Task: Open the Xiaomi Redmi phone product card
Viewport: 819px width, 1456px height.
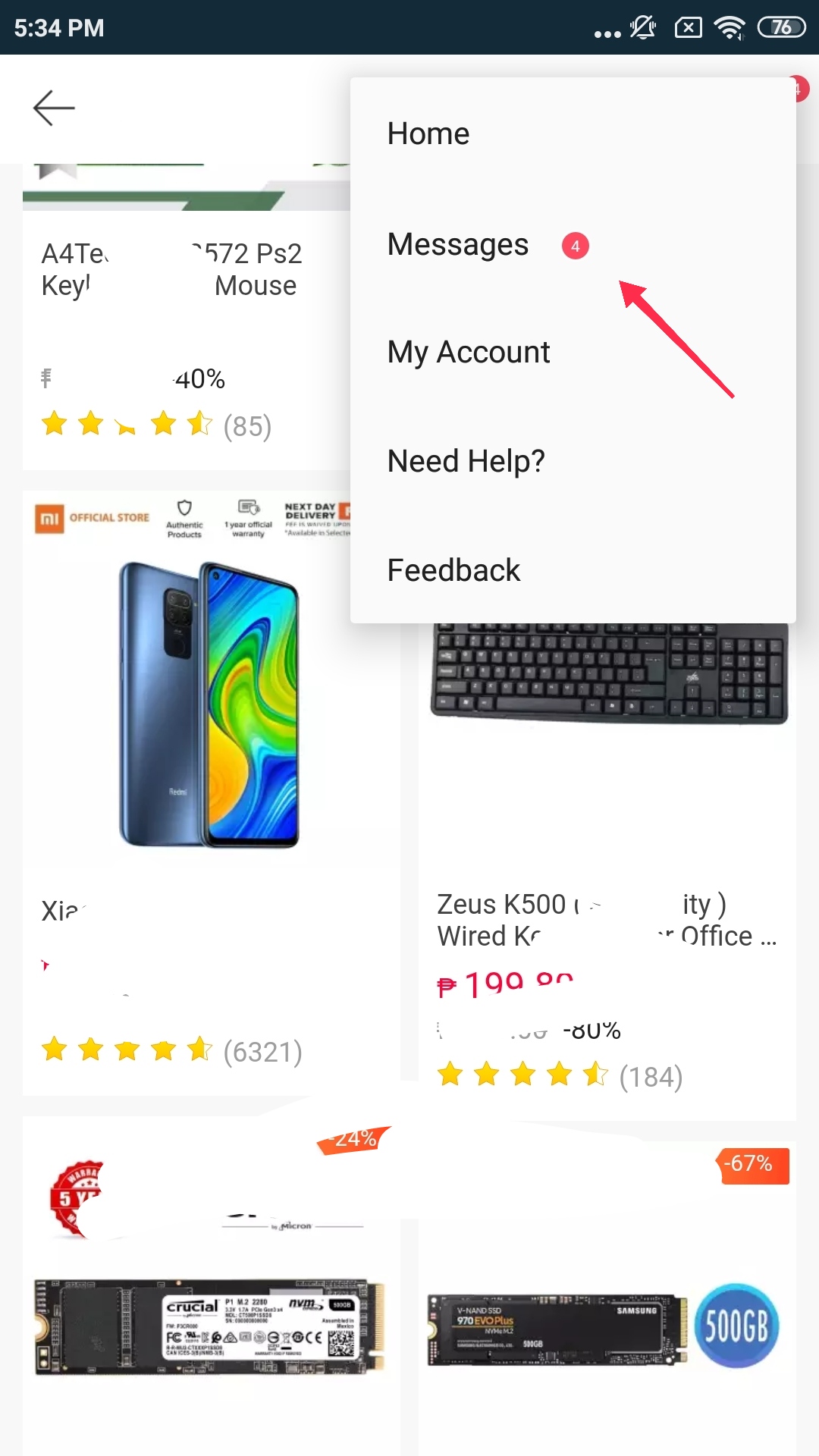Action: click(211, 792)
